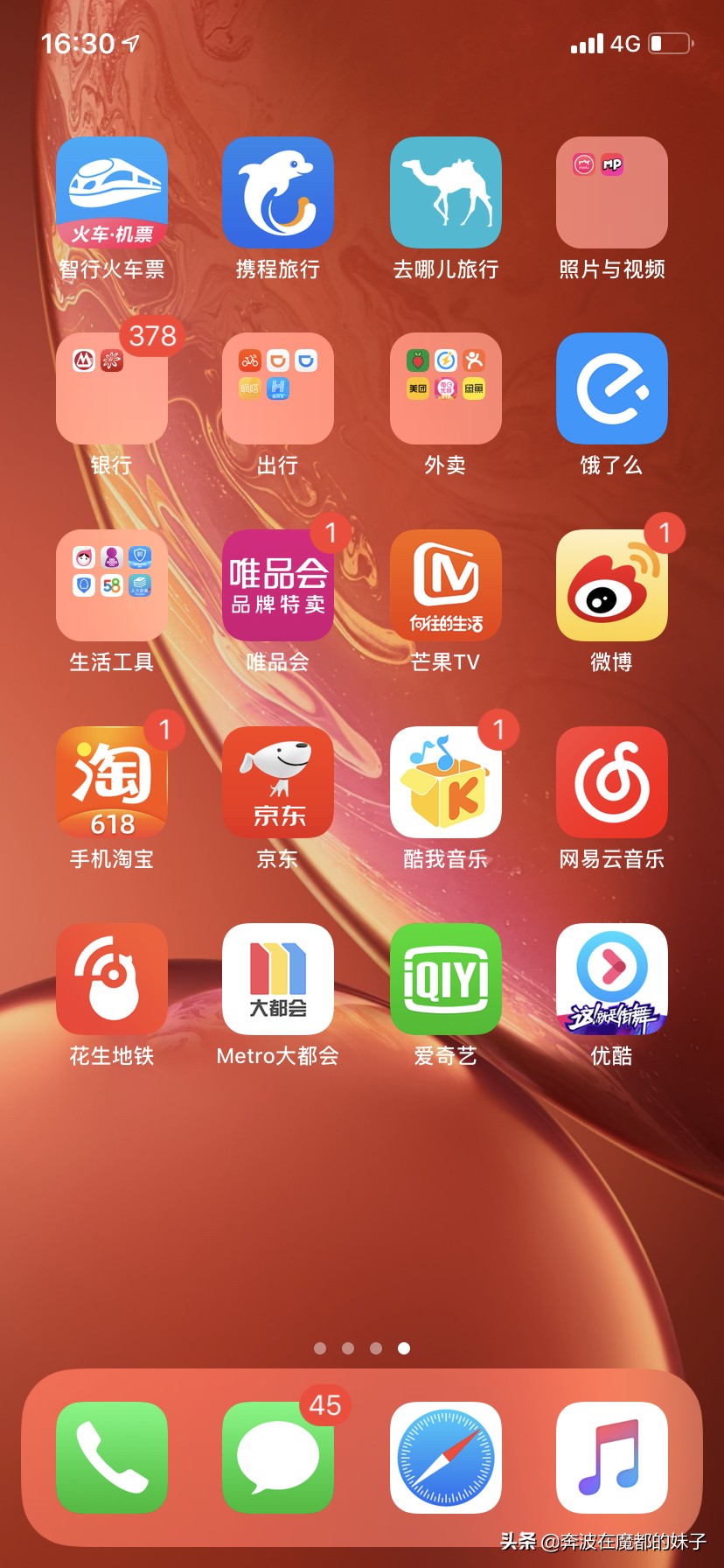This screenshot has height=1568, width=724.
Task: Open 去哪儿旅行 app
Action: 446,192
